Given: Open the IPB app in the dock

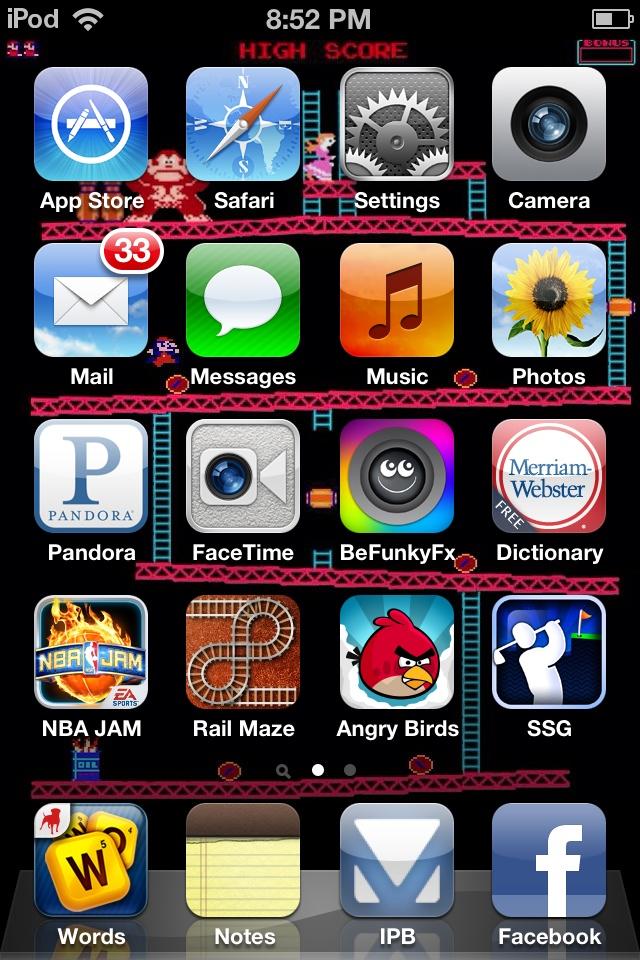Looking at the screenshot, I should click(x=396, y=861).
